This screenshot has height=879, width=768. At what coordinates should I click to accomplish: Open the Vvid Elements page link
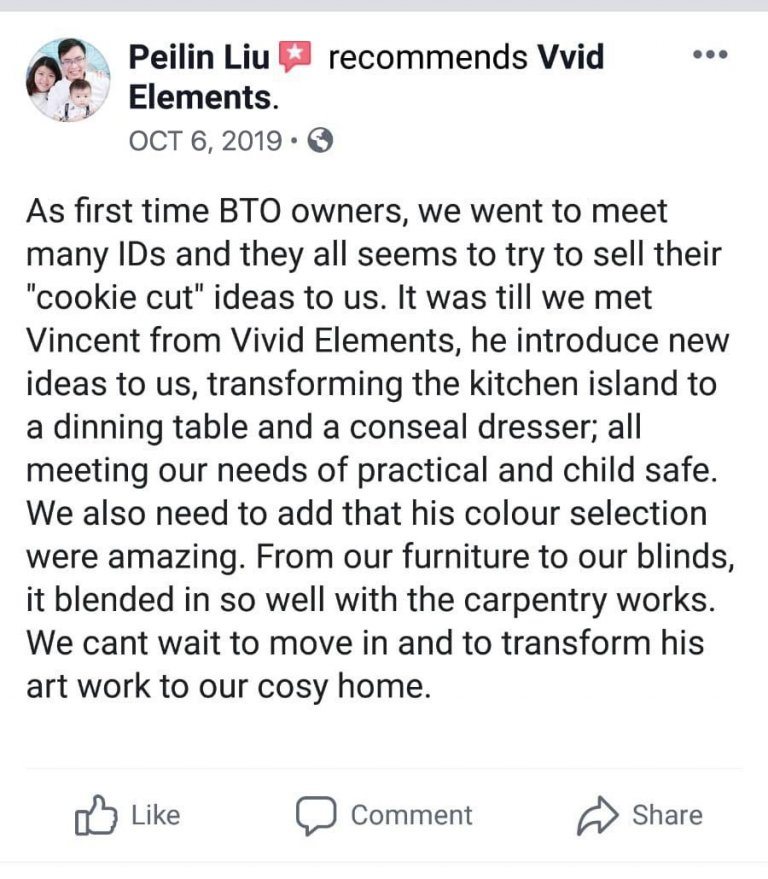pos(571,57)
